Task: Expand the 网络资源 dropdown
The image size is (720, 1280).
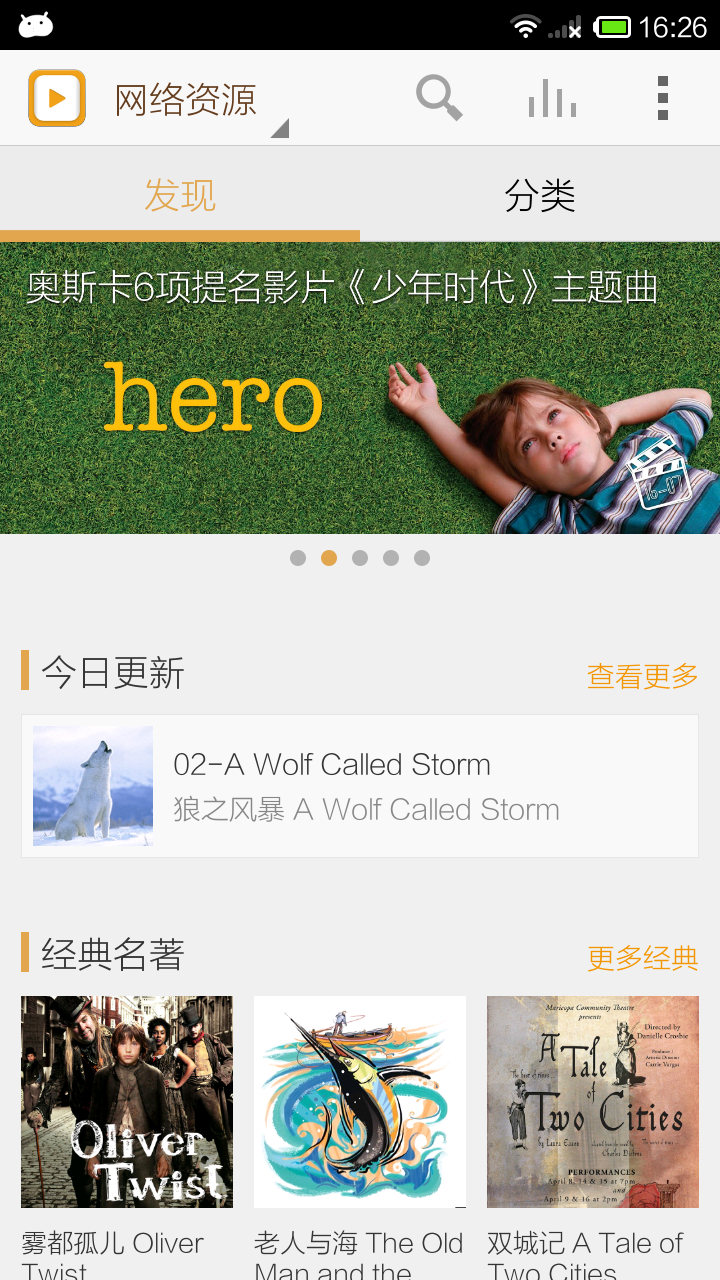Action: click(x=200, y=102)
